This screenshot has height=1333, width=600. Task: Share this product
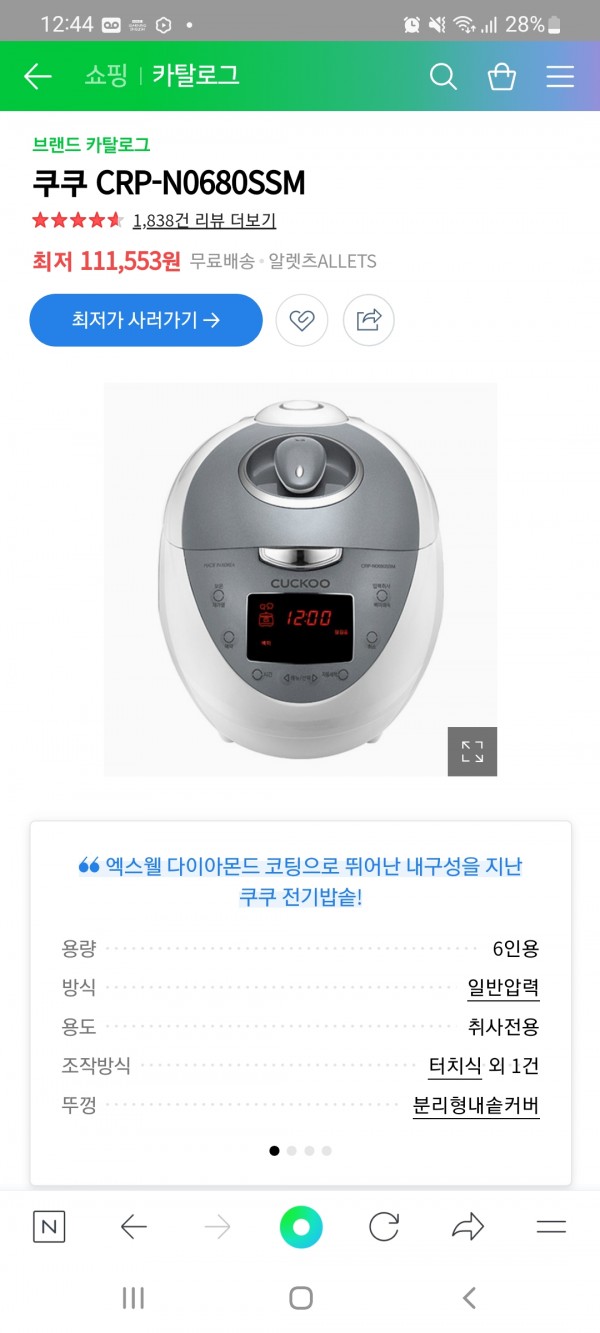click(369, 320)
